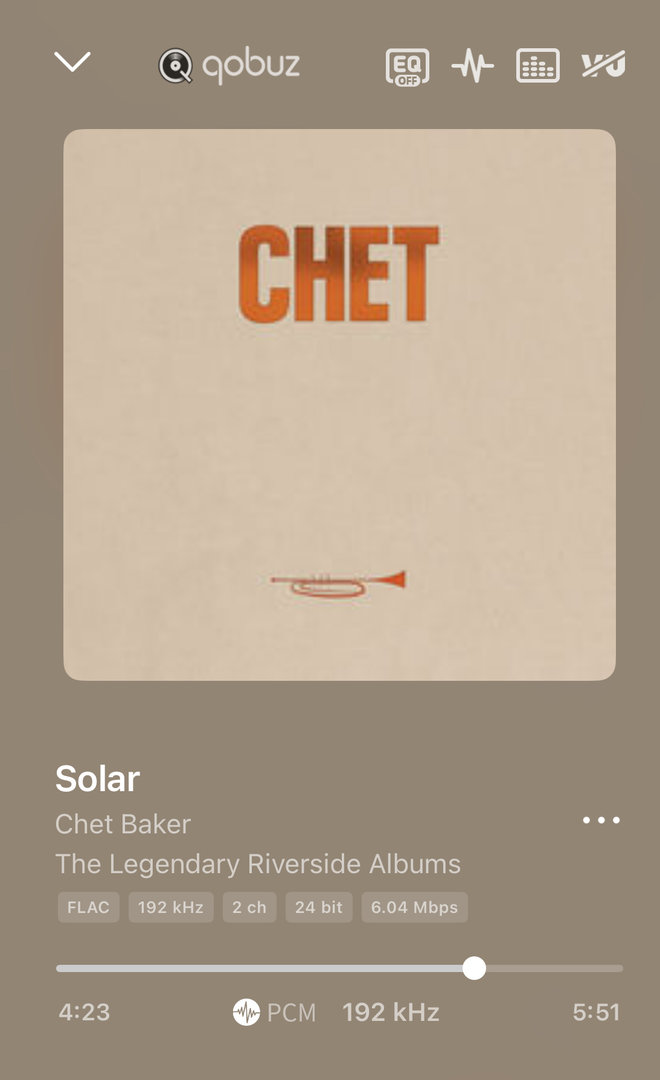Open the signal path waveform icon
Screen dimensions: 660x1080
click(472, 66)
